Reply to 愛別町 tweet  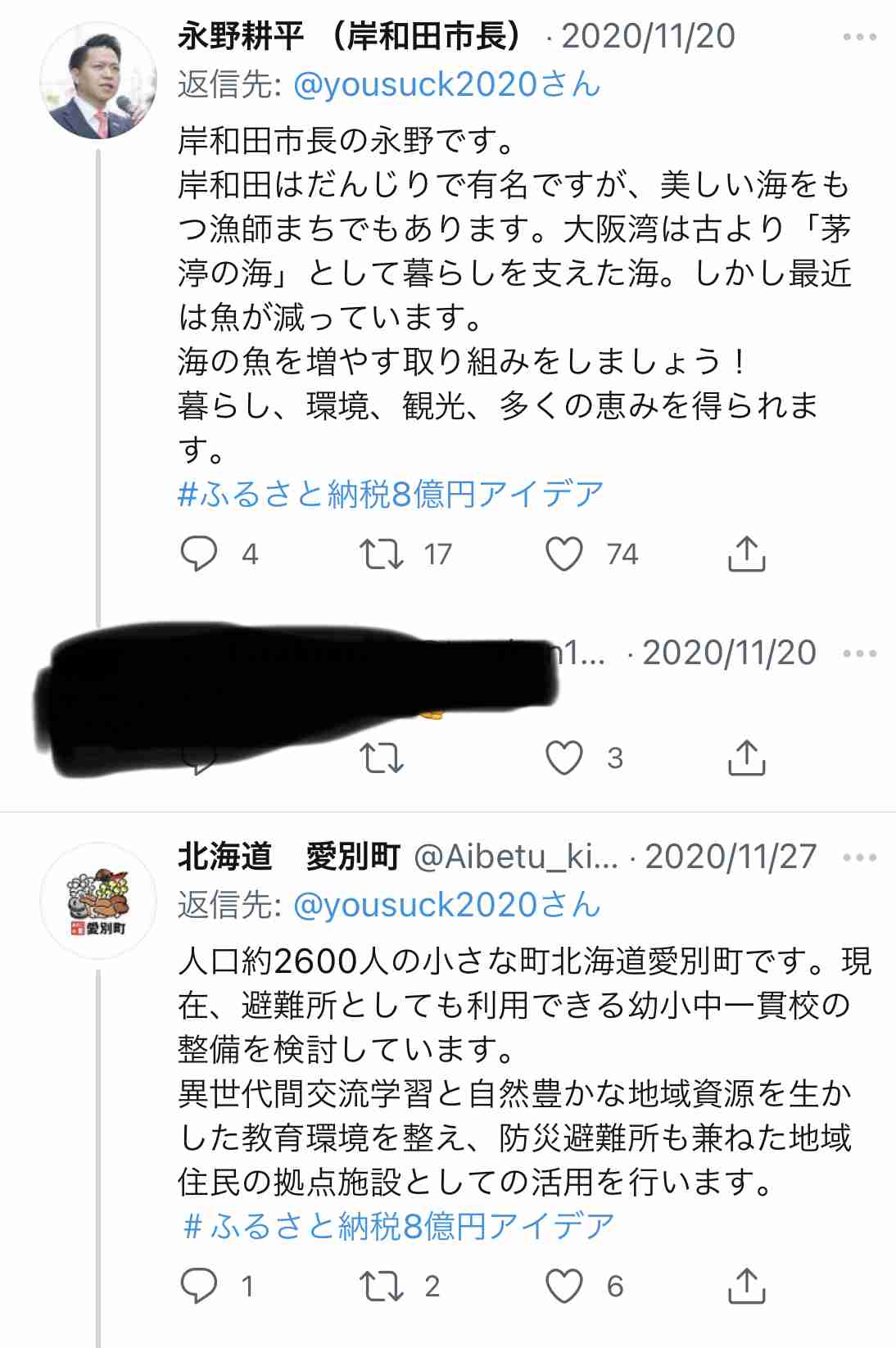199,1286
